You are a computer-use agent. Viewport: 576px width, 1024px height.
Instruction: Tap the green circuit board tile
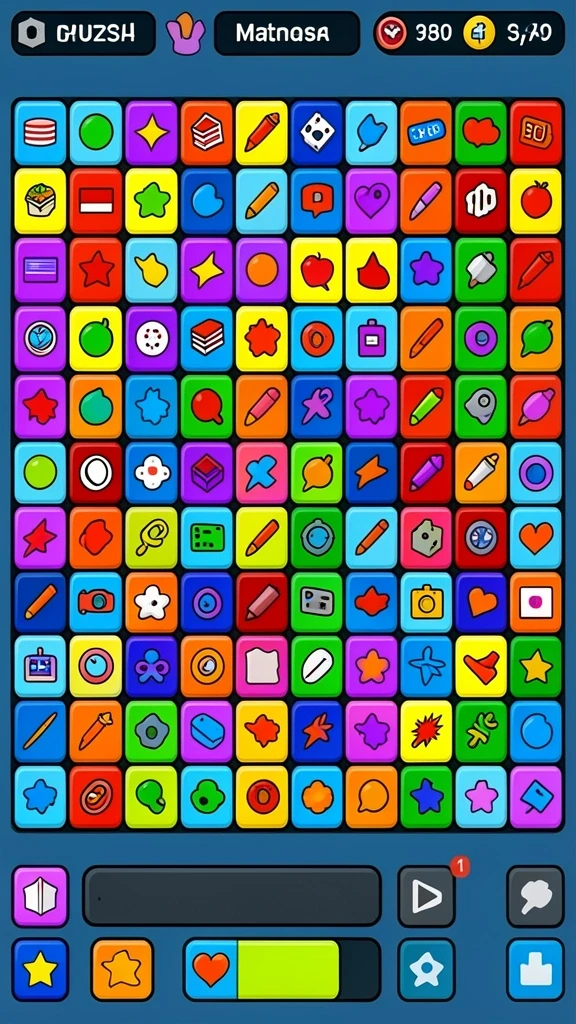click(207, 538)
